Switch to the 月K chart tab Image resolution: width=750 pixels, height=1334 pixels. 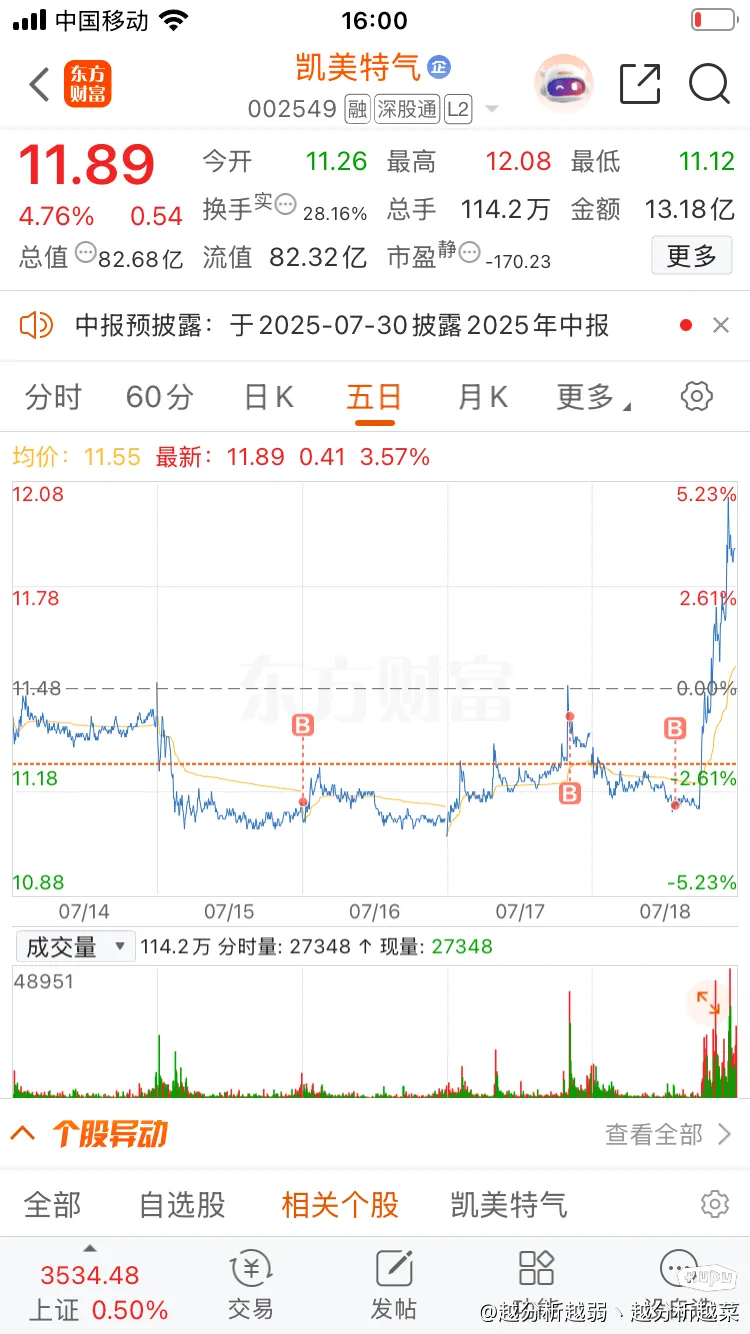point(483,397)
